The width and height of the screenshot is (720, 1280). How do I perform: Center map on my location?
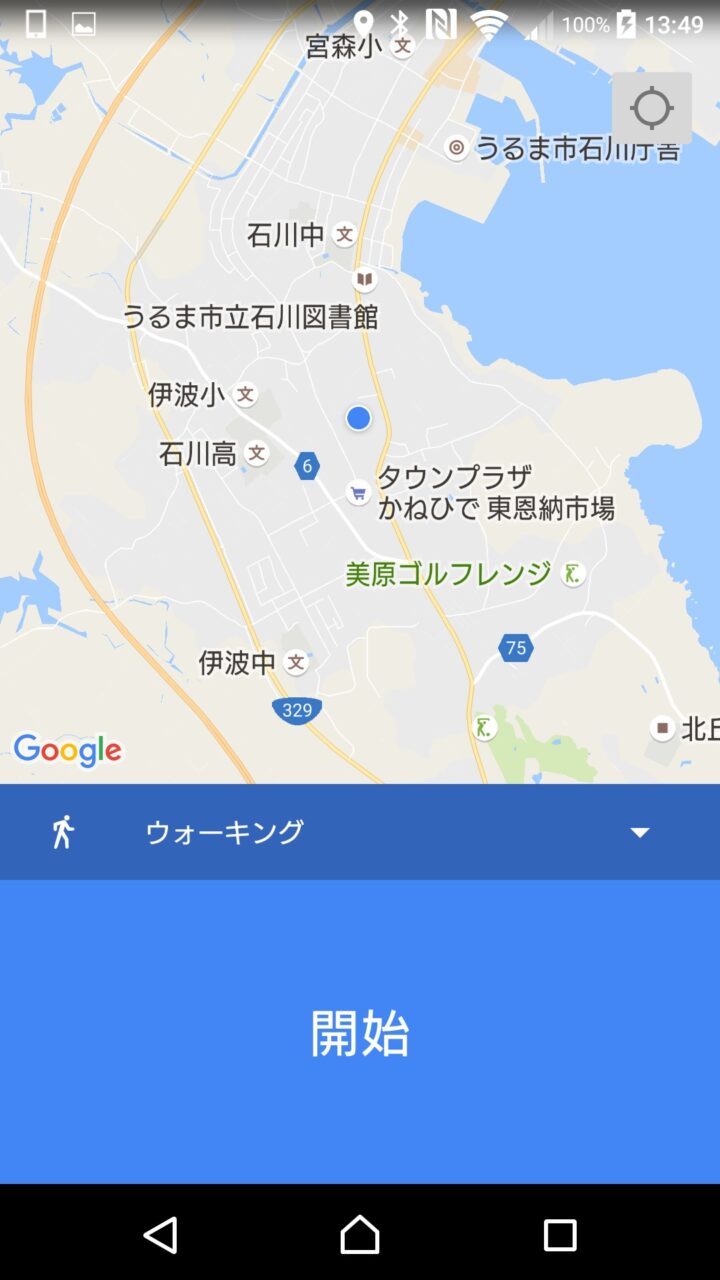pyautogui.click(x=651, y=108)
